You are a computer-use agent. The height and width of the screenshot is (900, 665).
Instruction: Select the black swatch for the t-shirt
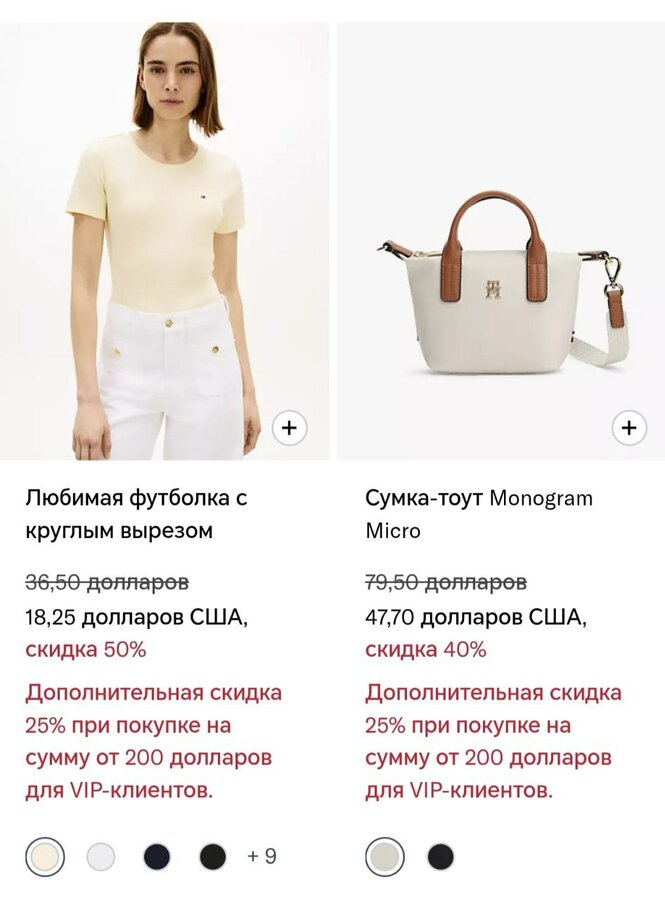point(213,857)
